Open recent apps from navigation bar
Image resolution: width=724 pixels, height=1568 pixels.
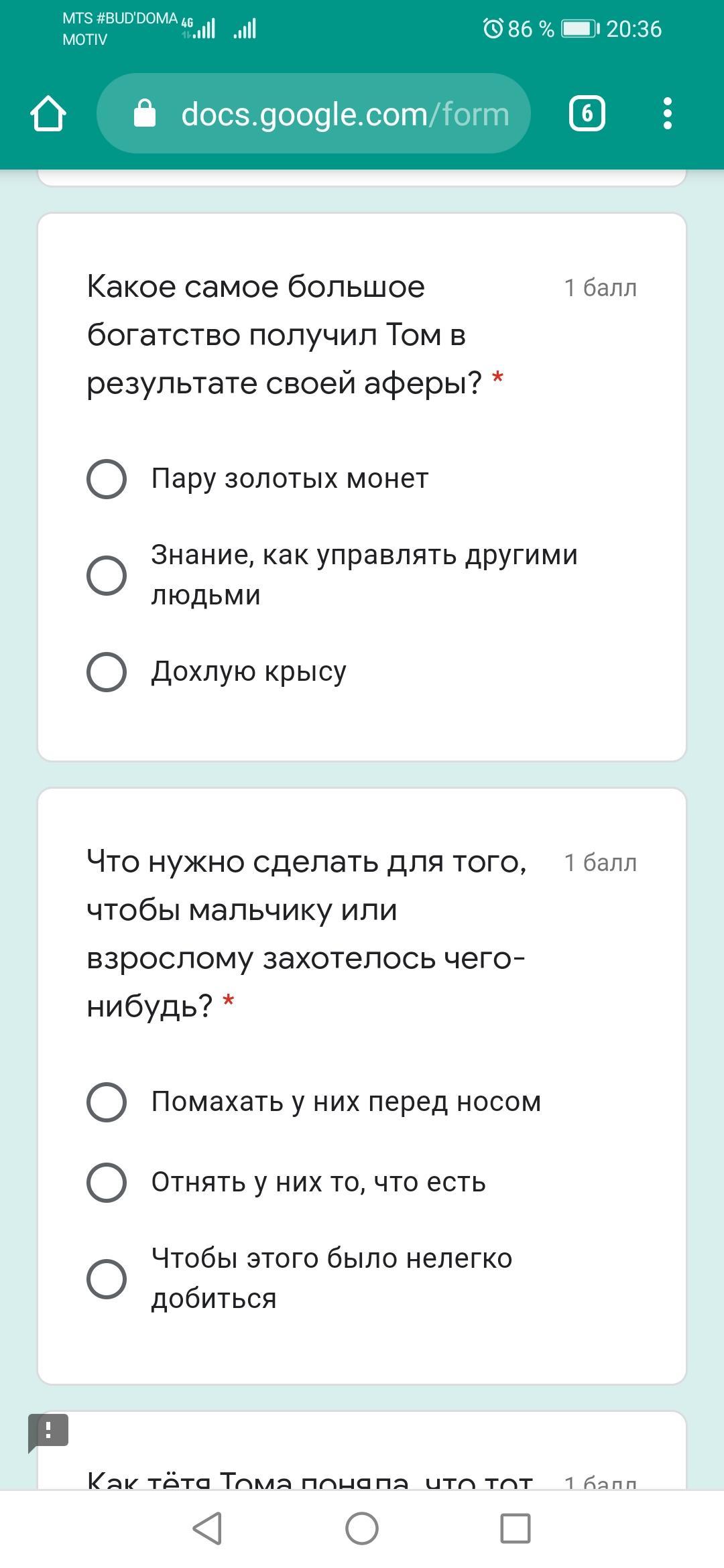point(516,1528)
